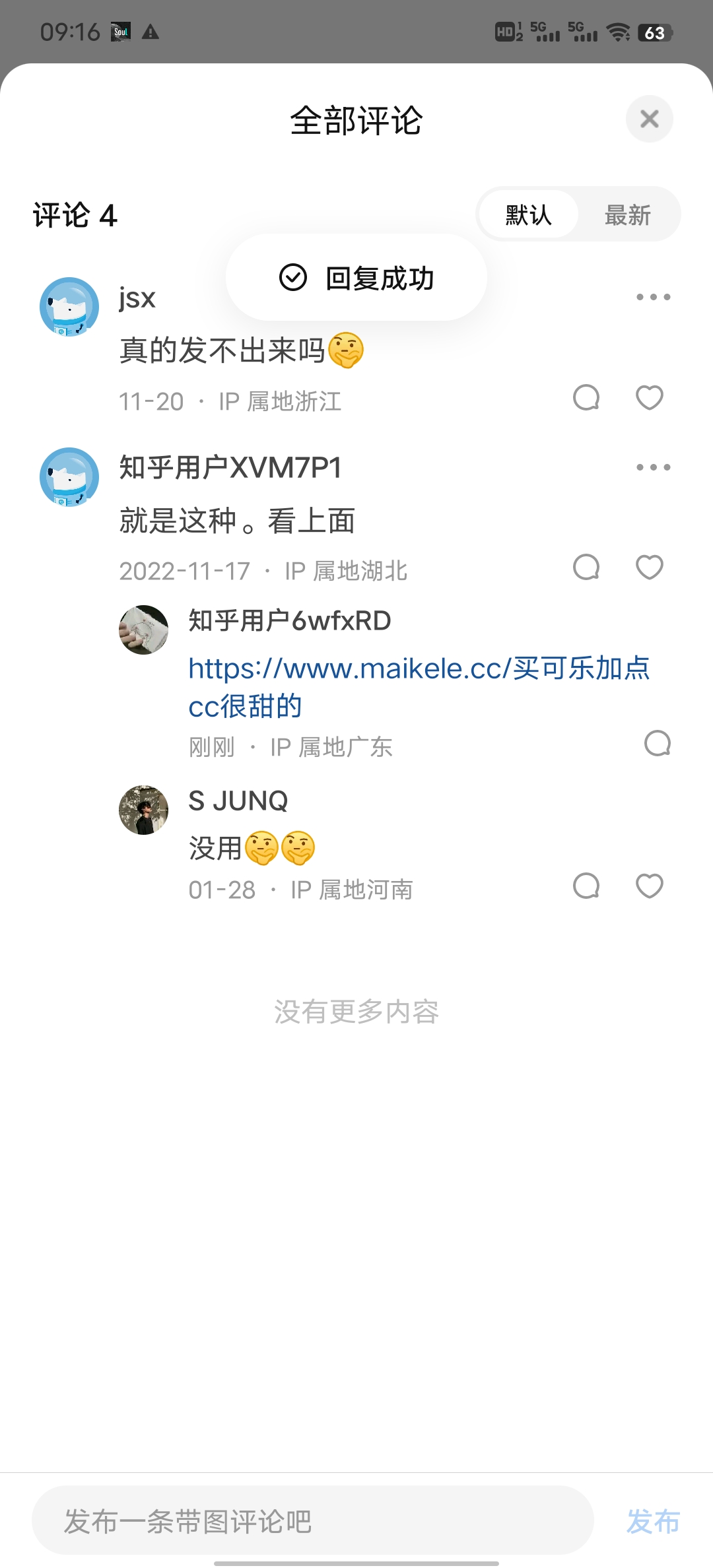Like 知乎用户XVM7P1's comment
Image resolution: width=713 pixels, height=1568 pixels.
pyautogui.click(x=649, y=568)
